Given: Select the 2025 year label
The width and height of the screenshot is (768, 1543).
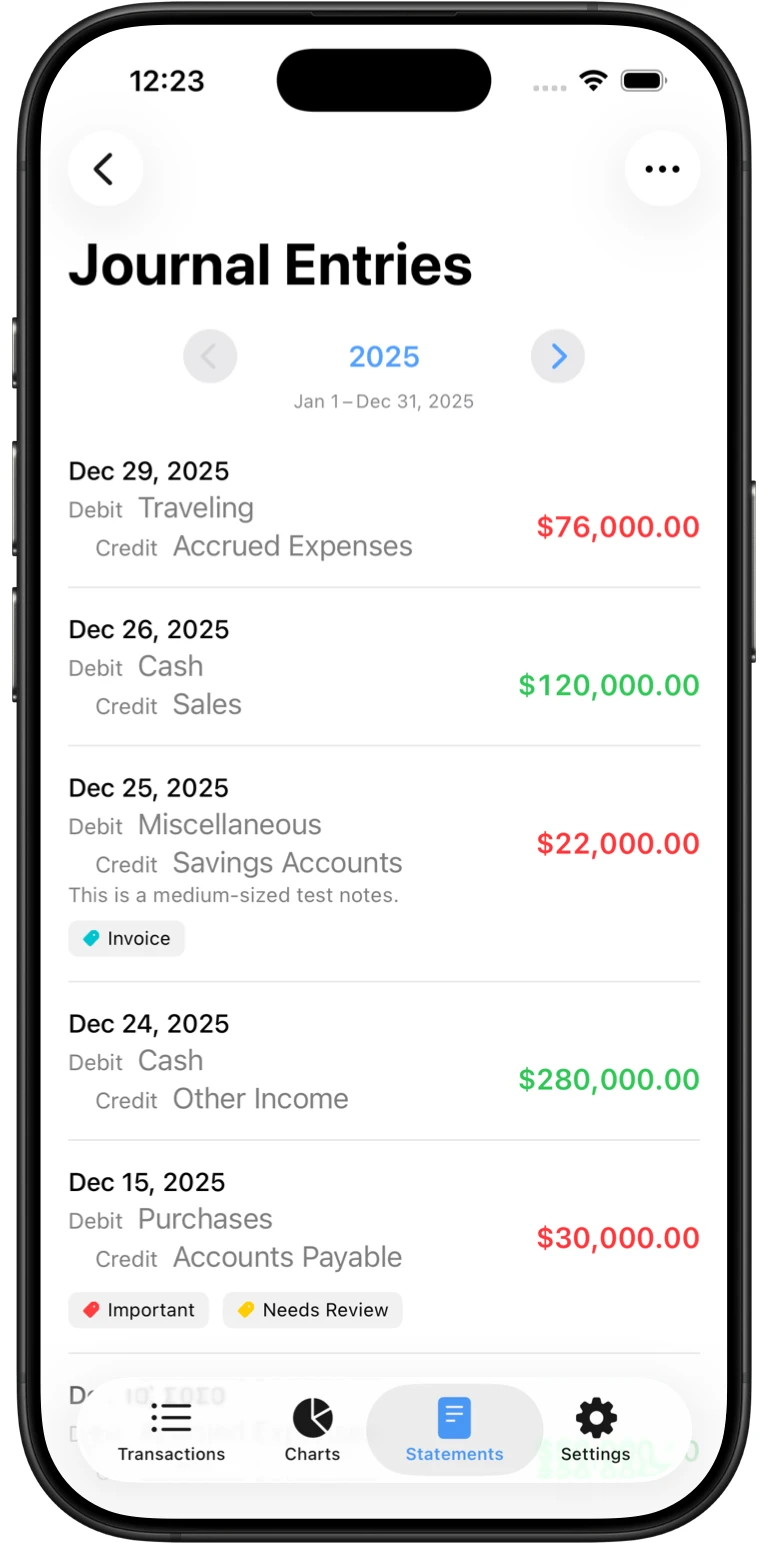Looking at the screenshot, I should tap(384, 356).
